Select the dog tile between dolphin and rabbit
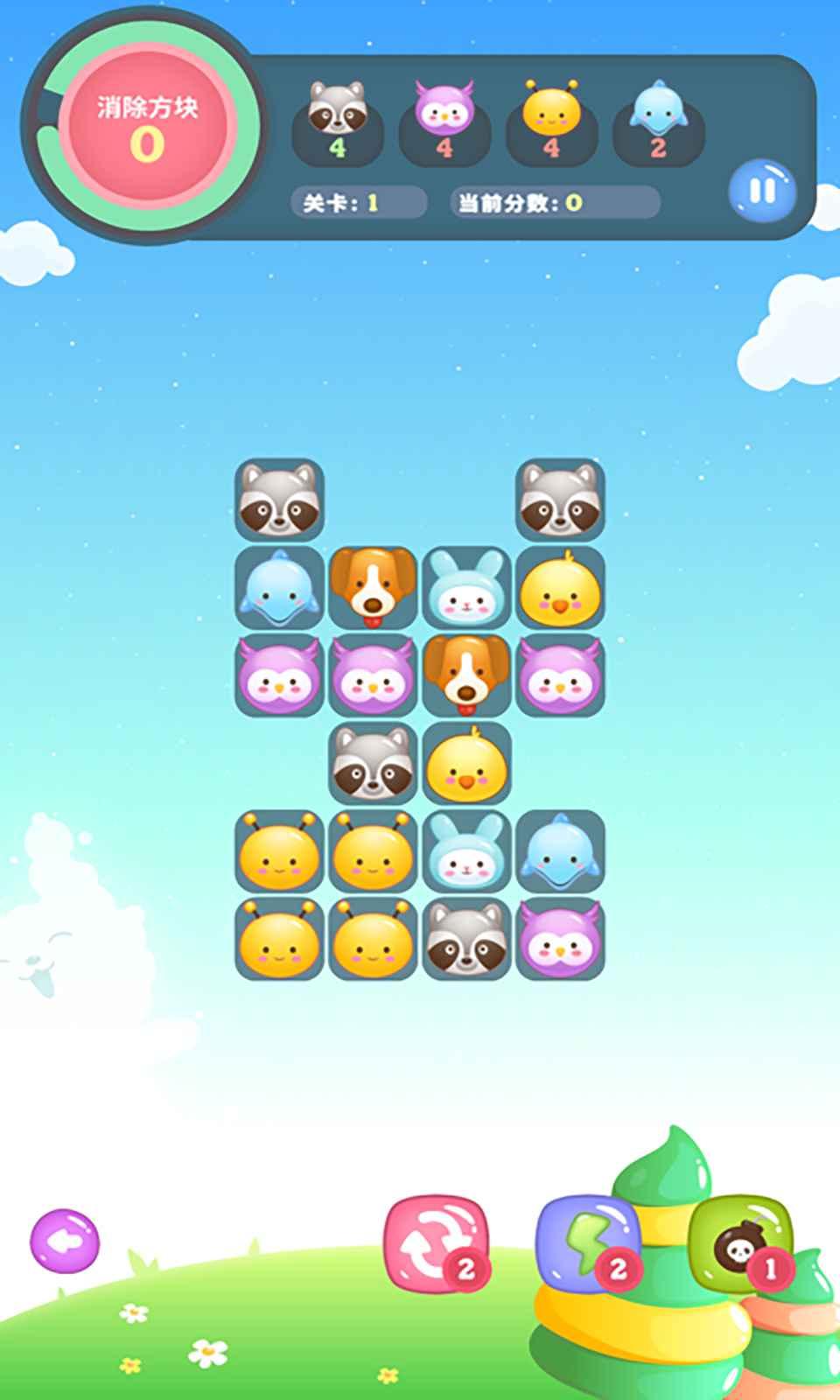840x1400 pixels. point(373,587)
